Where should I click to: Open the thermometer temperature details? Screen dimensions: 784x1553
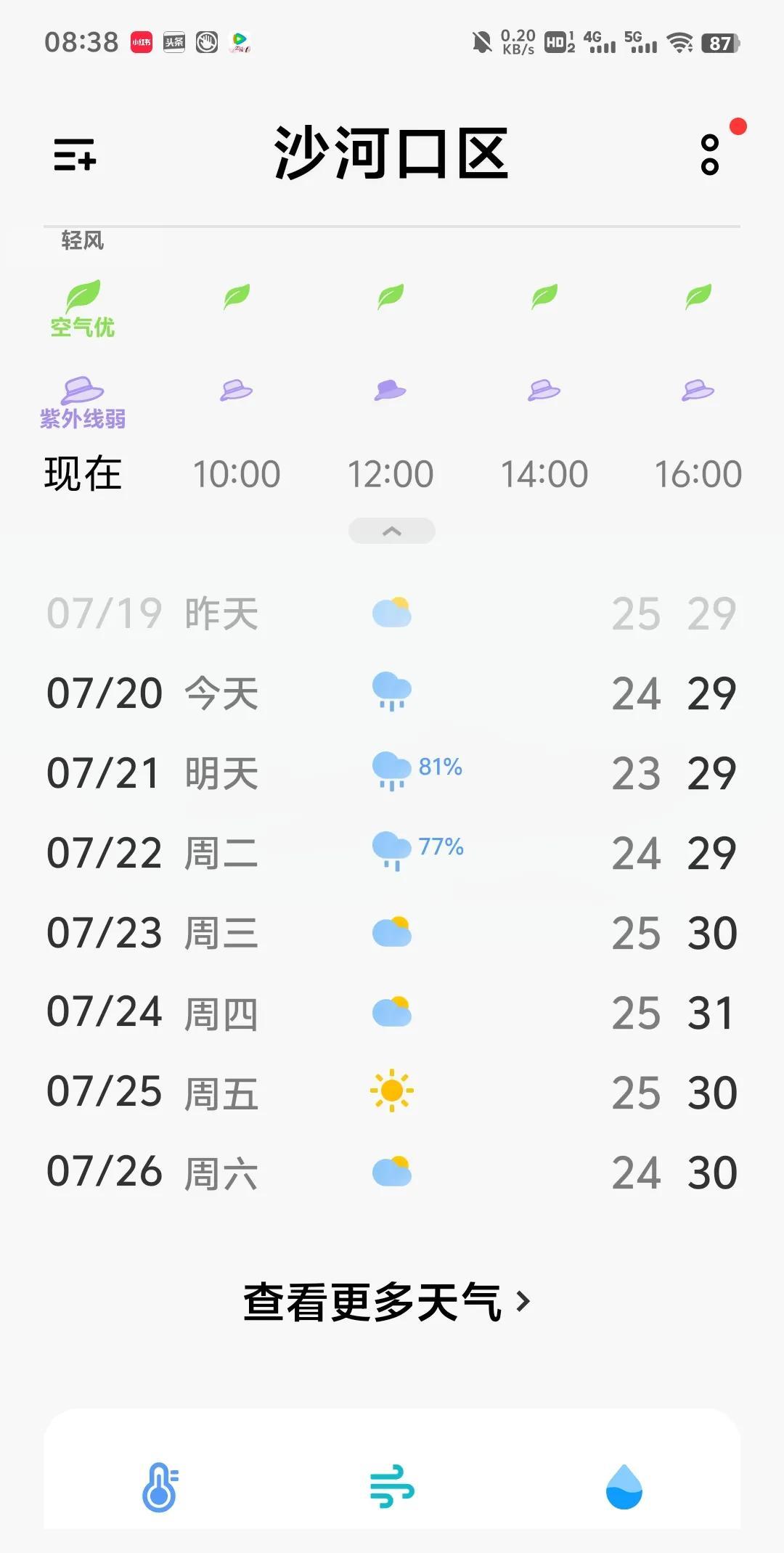click(x=160, y=1487)
